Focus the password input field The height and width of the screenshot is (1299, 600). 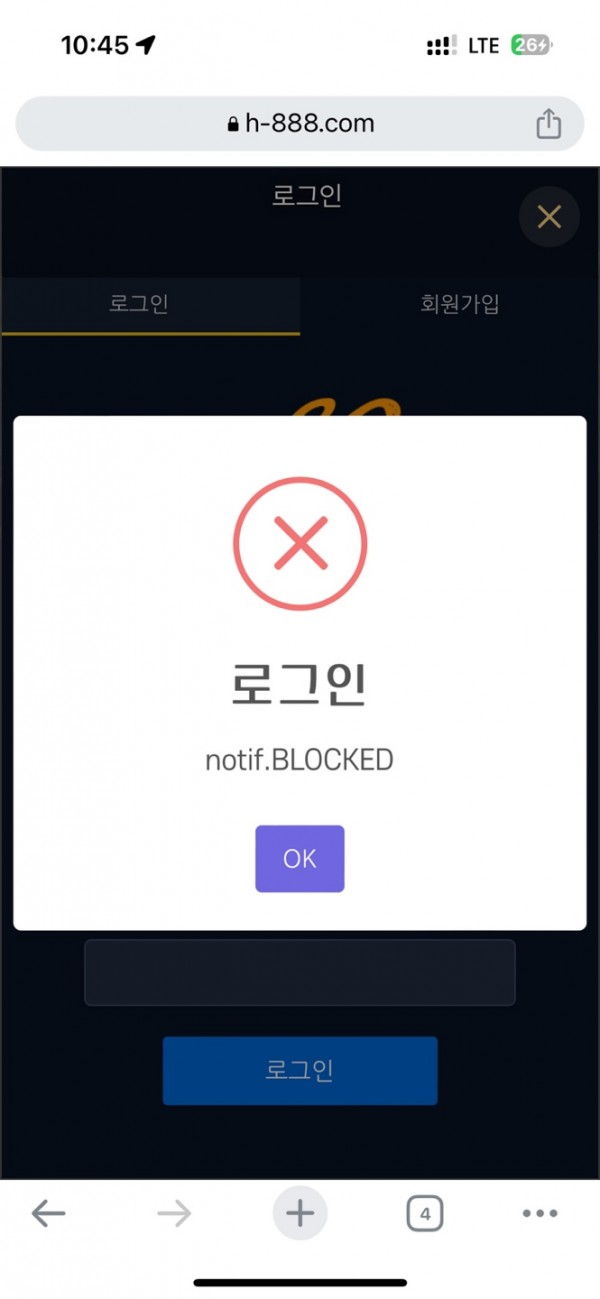coord(299,972)
